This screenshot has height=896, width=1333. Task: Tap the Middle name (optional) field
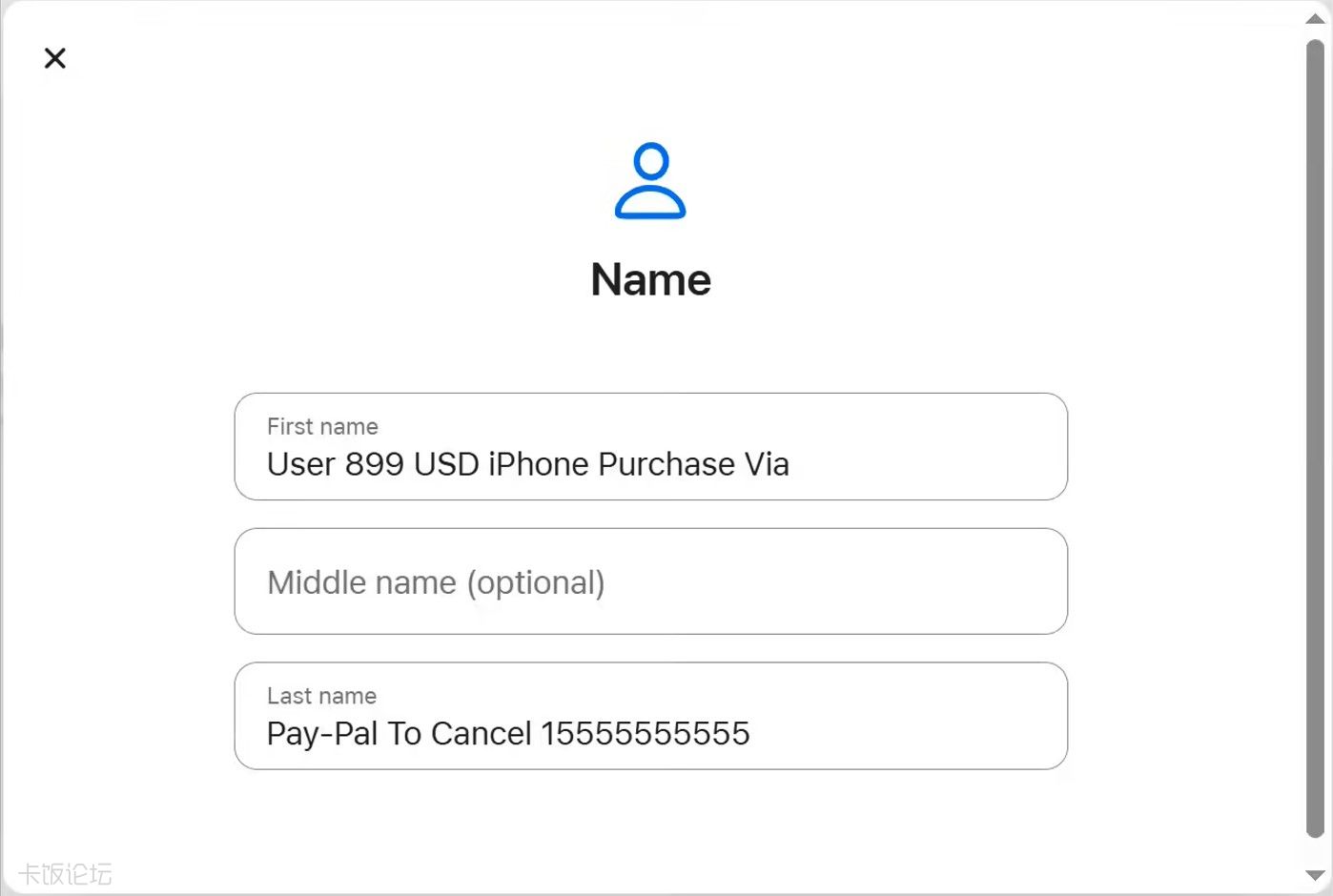click(x=650, y=581)
